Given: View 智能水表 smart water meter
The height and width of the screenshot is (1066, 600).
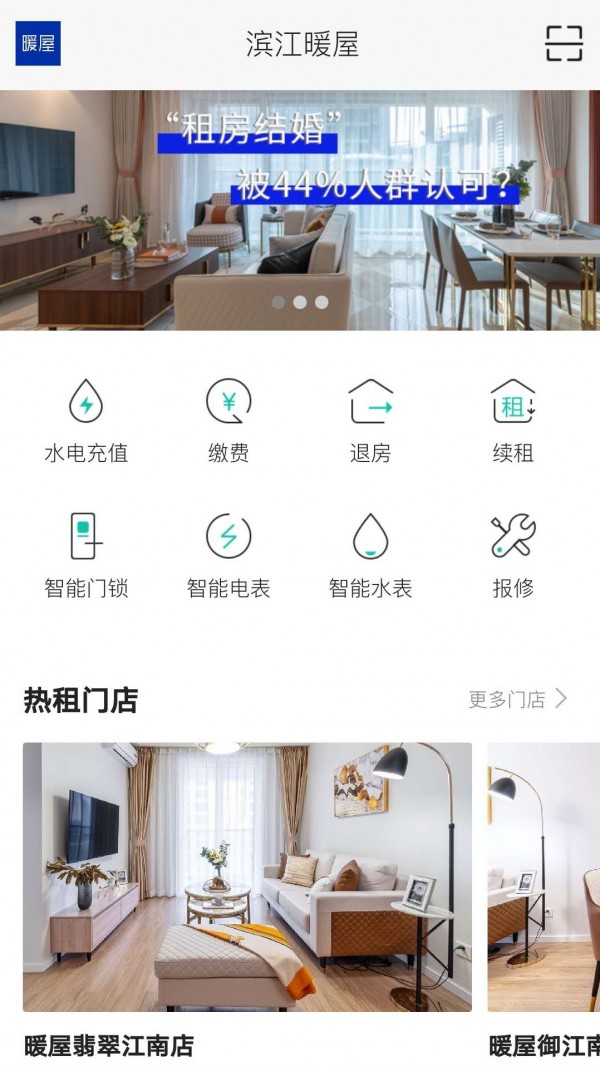Looking at the screenshot, I should pos(370,555).
